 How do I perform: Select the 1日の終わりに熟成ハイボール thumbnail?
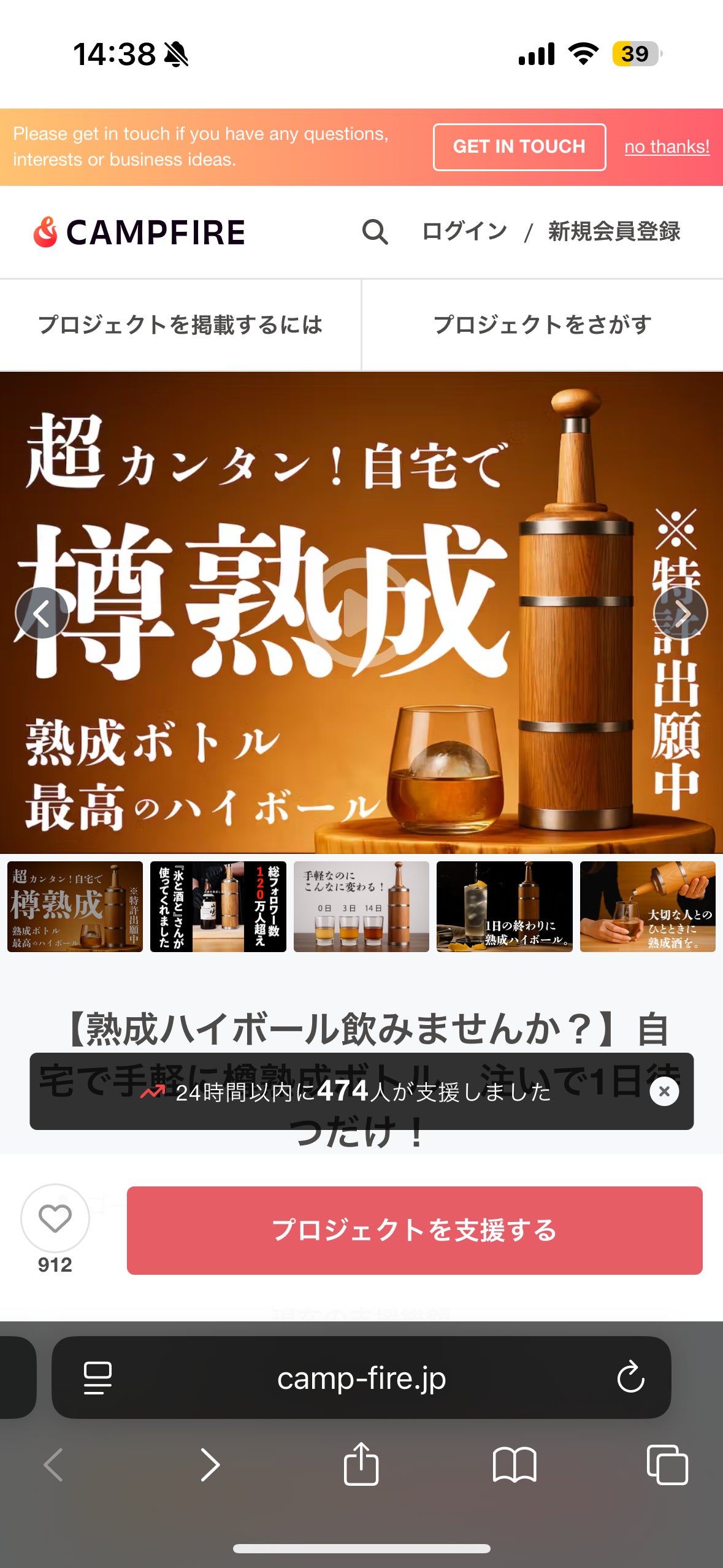click(x=504, y=907)
